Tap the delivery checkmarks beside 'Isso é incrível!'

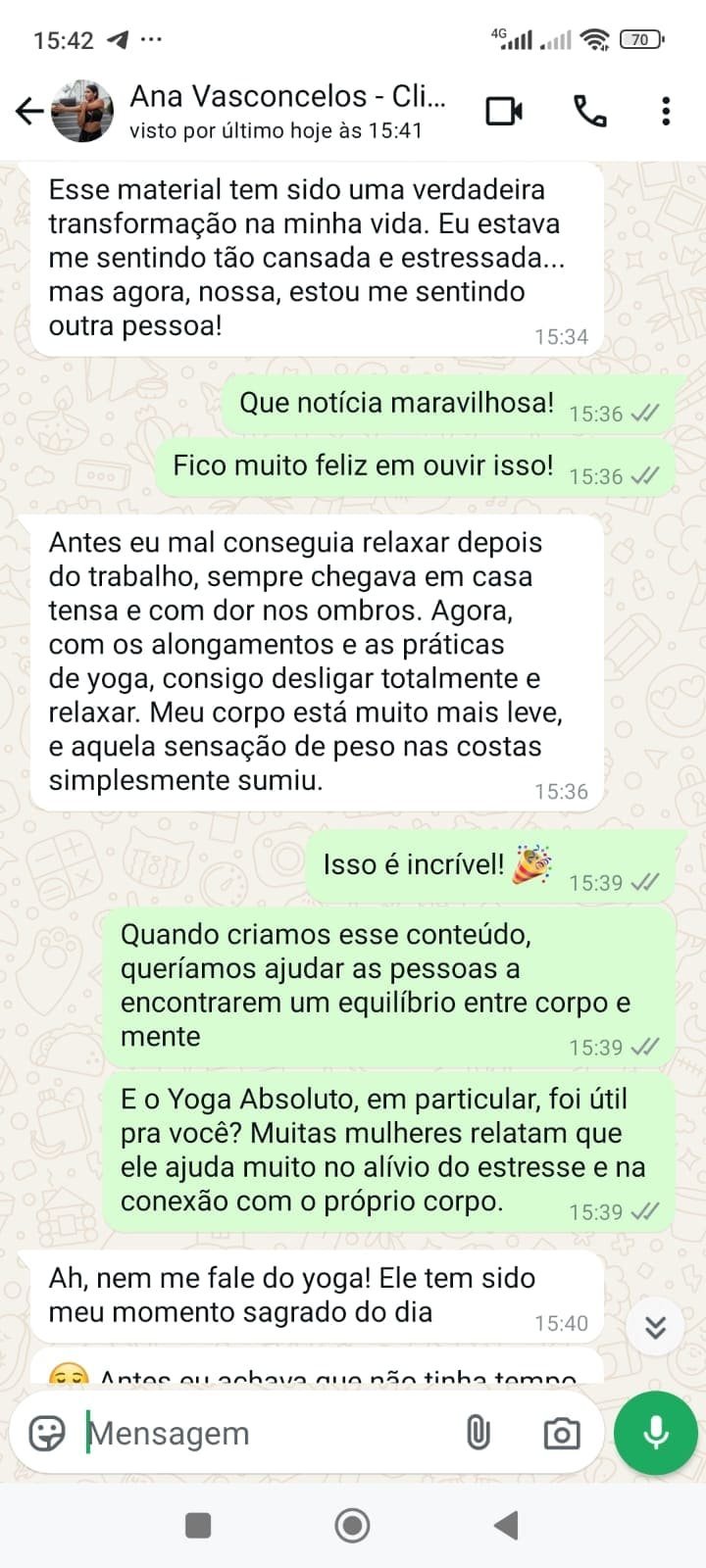point(643,882)
